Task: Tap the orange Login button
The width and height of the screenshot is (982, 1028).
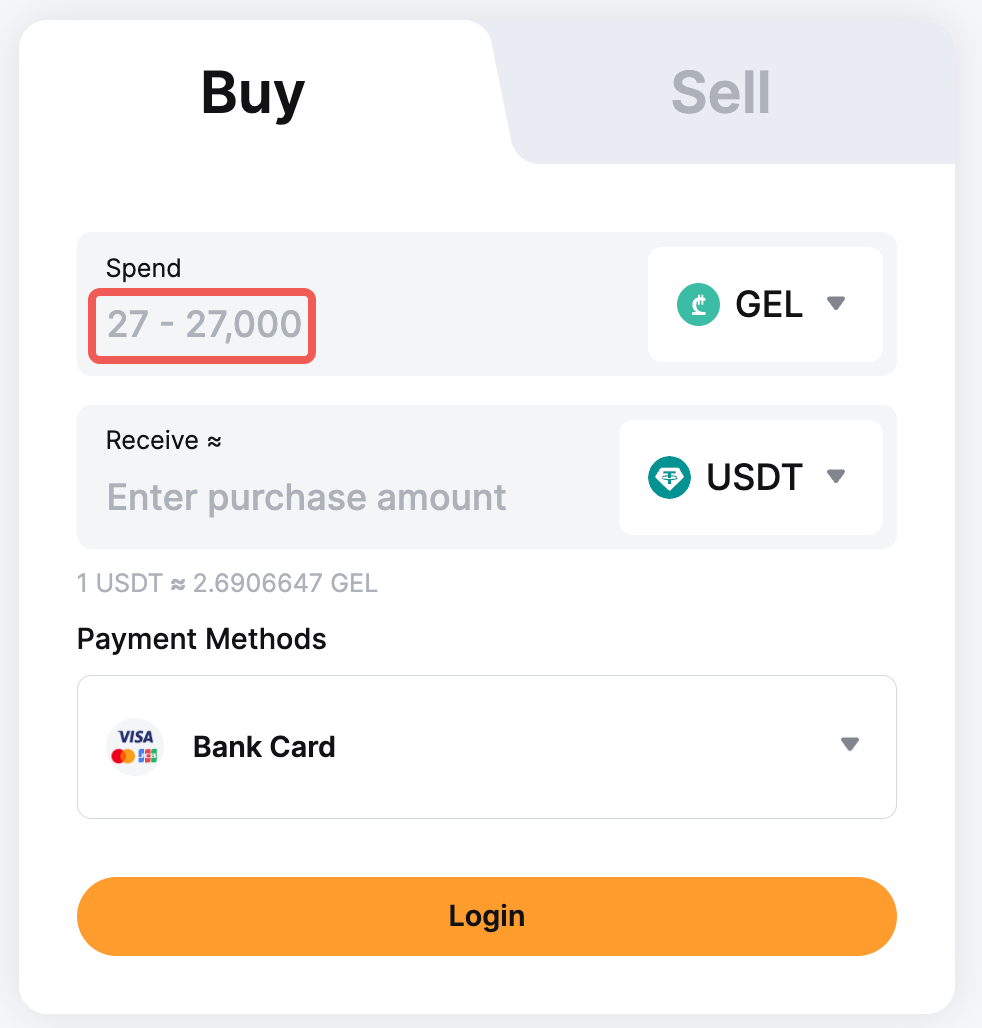Action: click(486, 916)
